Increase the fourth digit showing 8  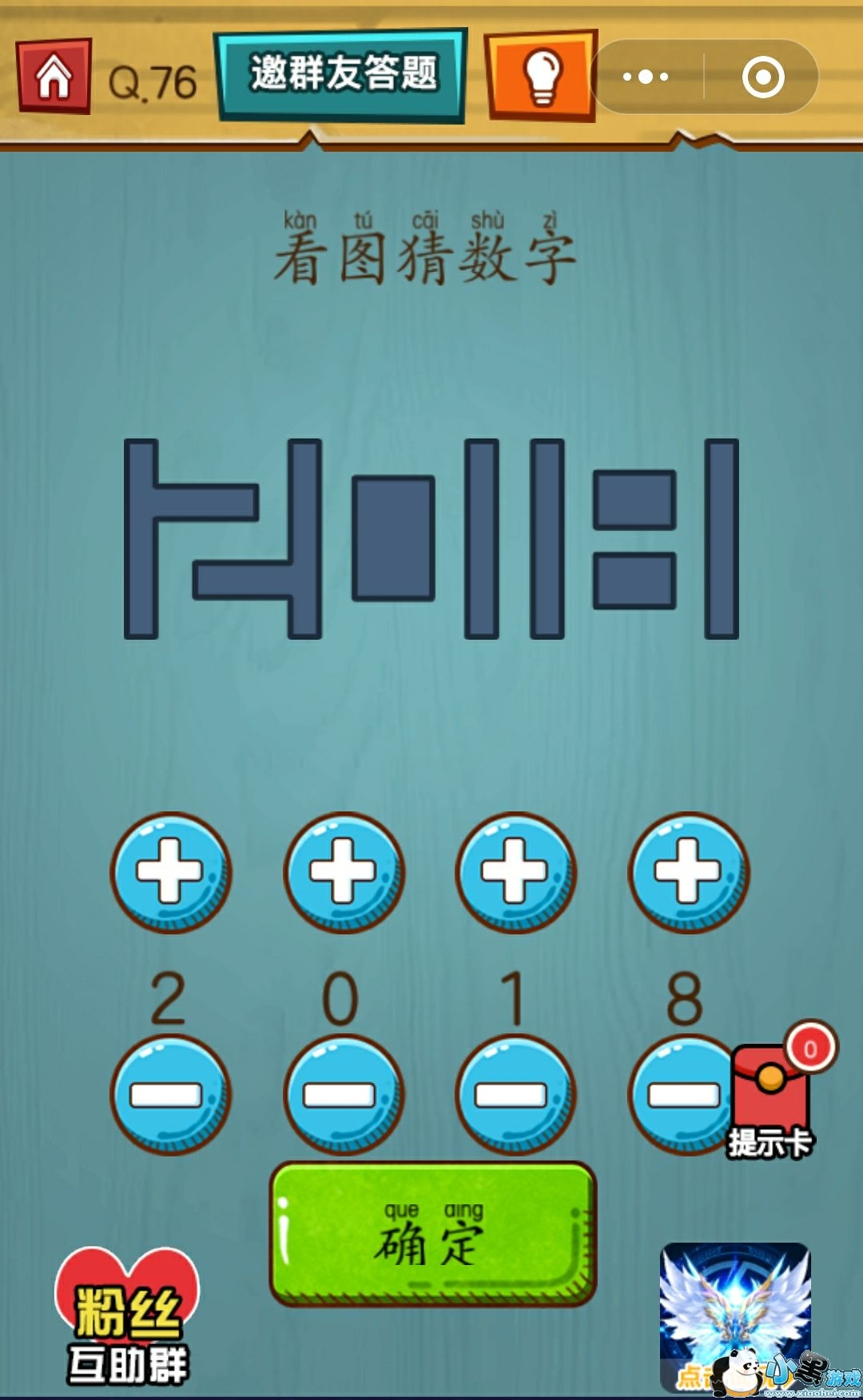tap(689, 871)
